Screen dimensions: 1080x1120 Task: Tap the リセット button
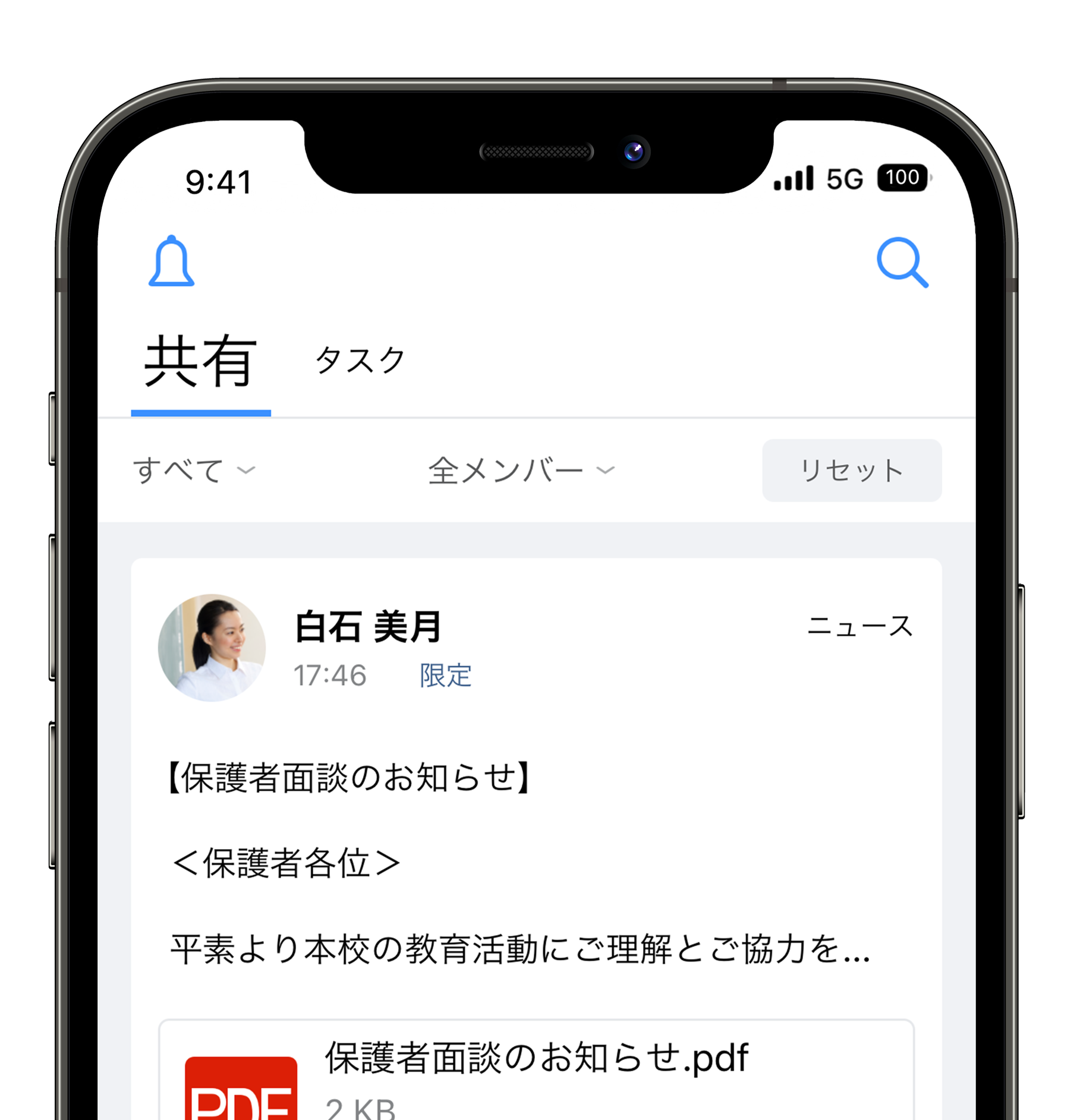coord(851,471)
